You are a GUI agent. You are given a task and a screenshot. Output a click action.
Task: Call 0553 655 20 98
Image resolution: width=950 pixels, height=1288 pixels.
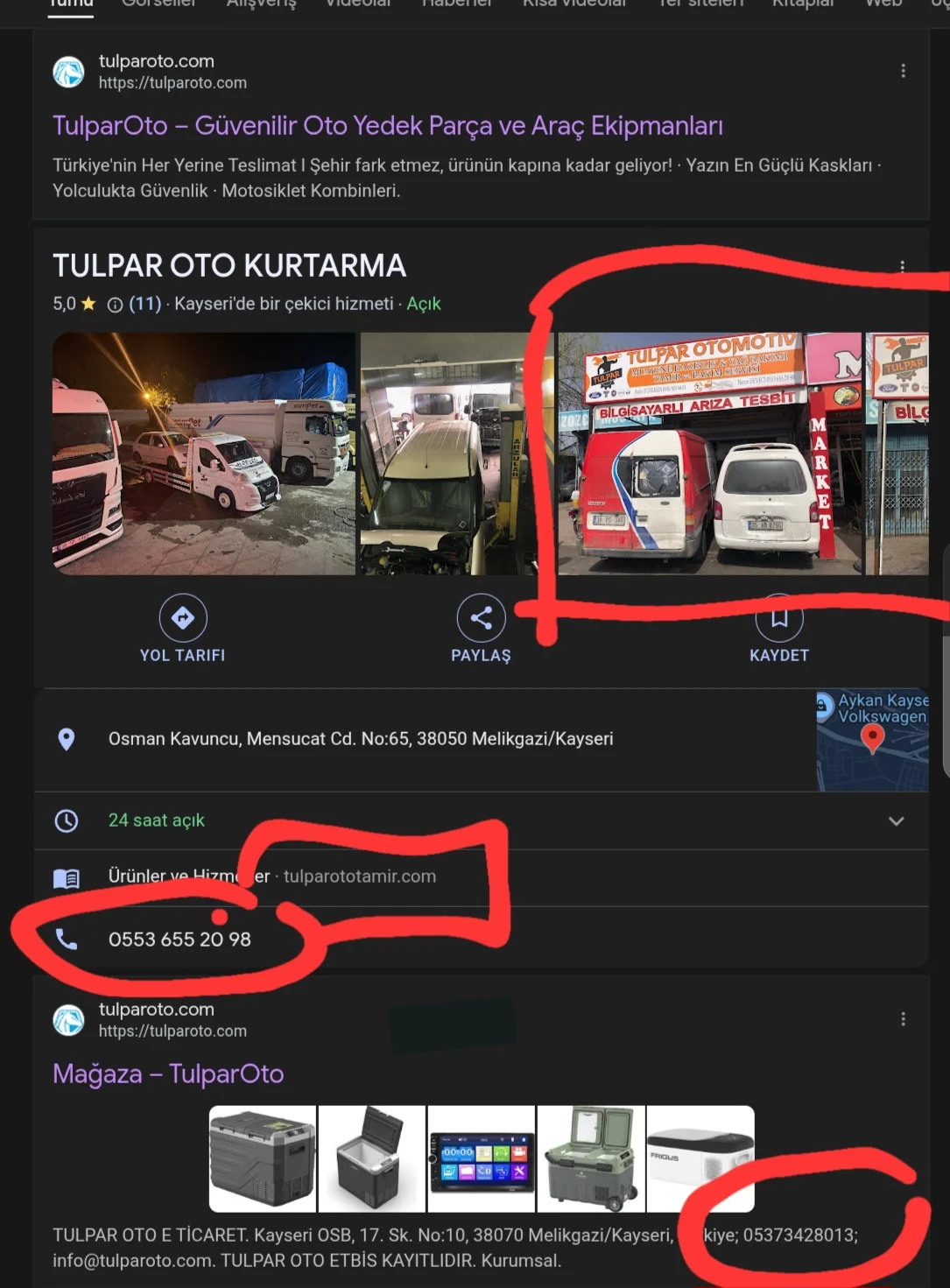179,940
